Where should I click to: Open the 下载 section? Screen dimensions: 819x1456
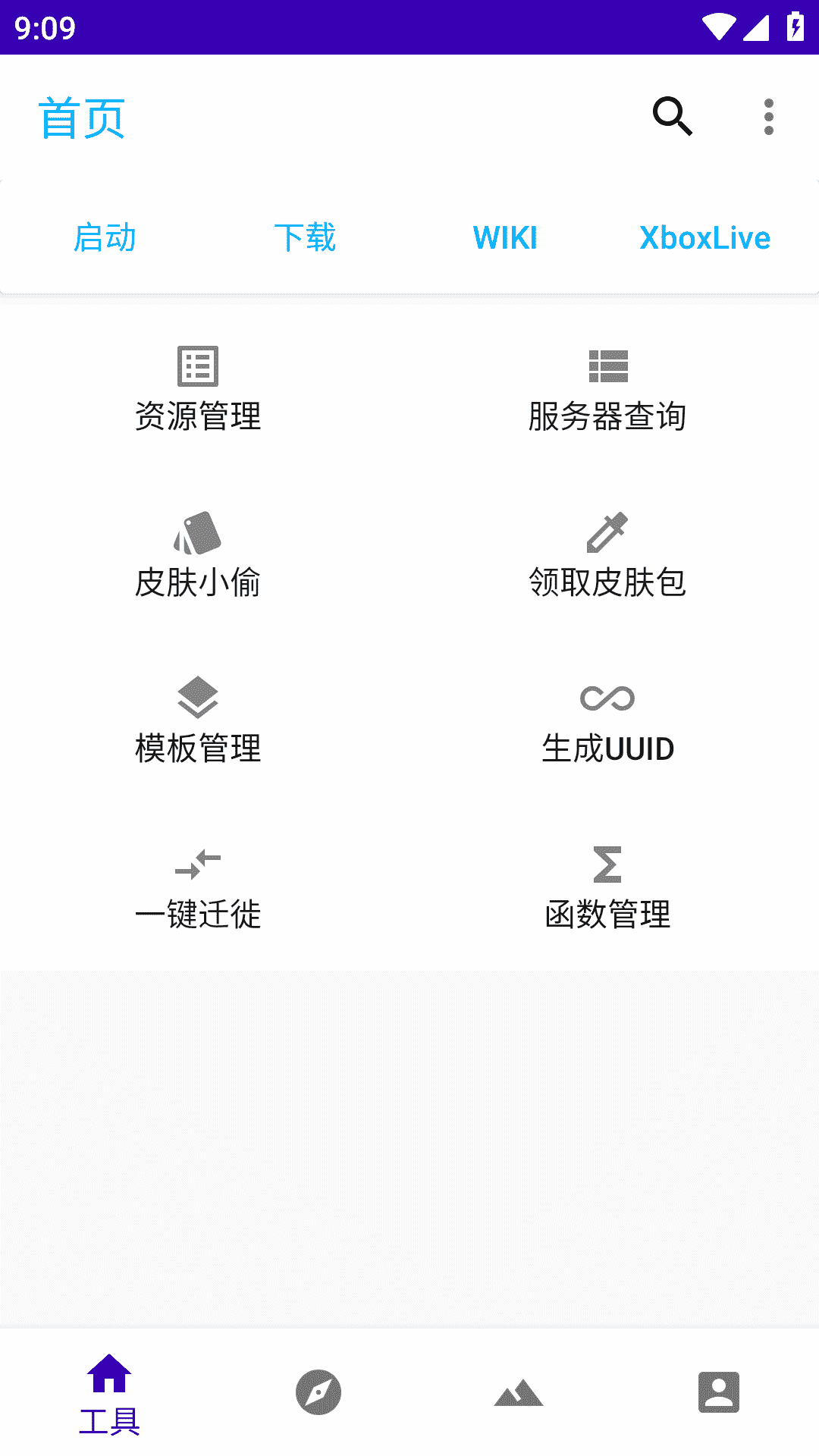click(305, 237)
